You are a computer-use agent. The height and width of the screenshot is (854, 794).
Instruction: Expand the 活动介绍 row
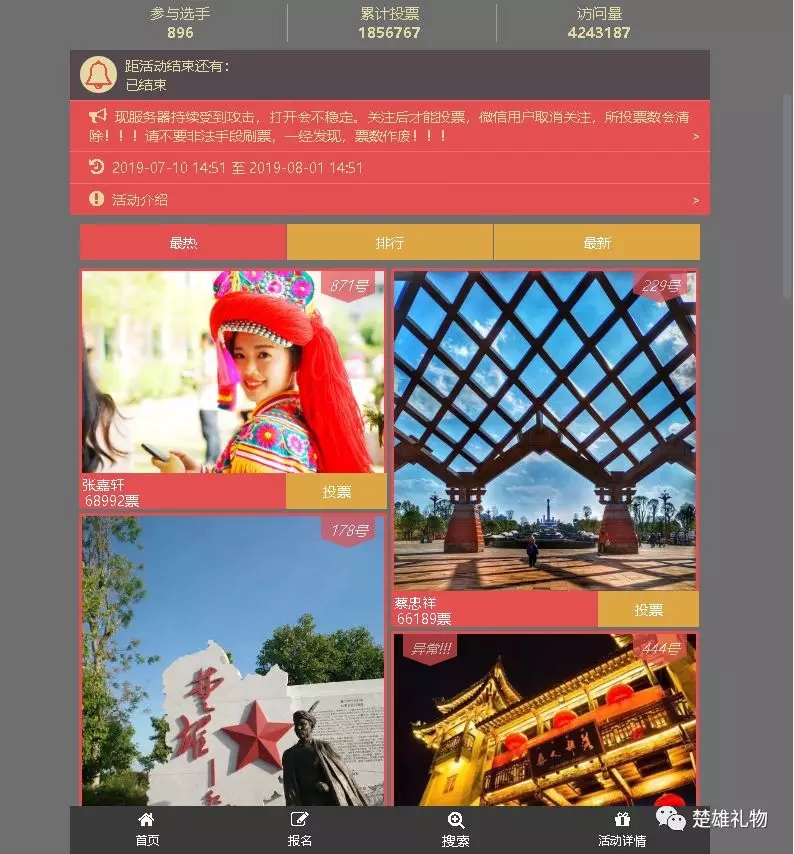(390, 200)
